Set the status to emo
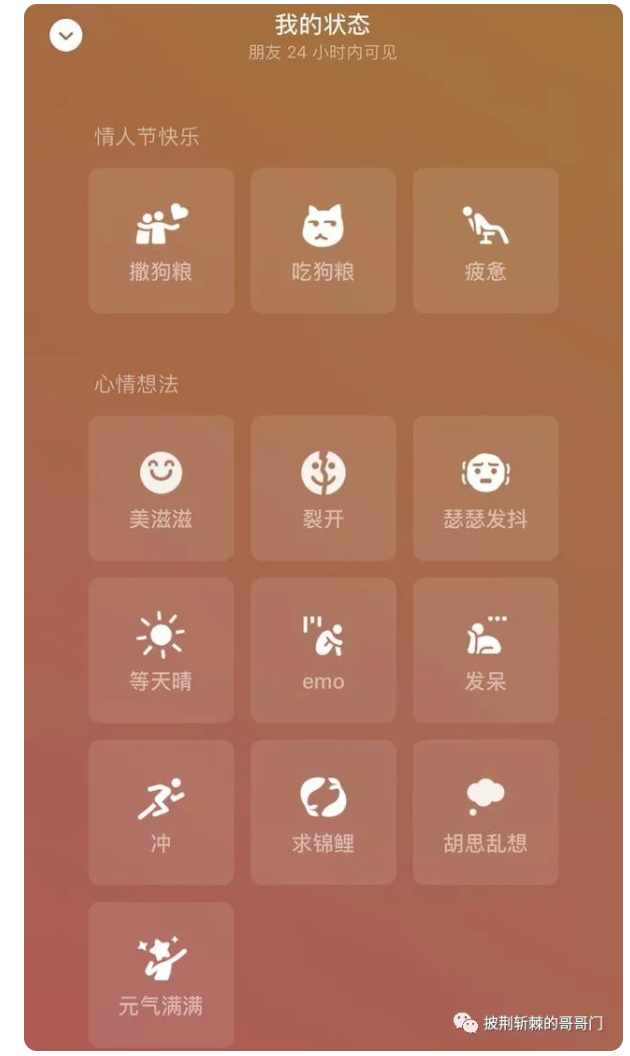 click(323, 650)
